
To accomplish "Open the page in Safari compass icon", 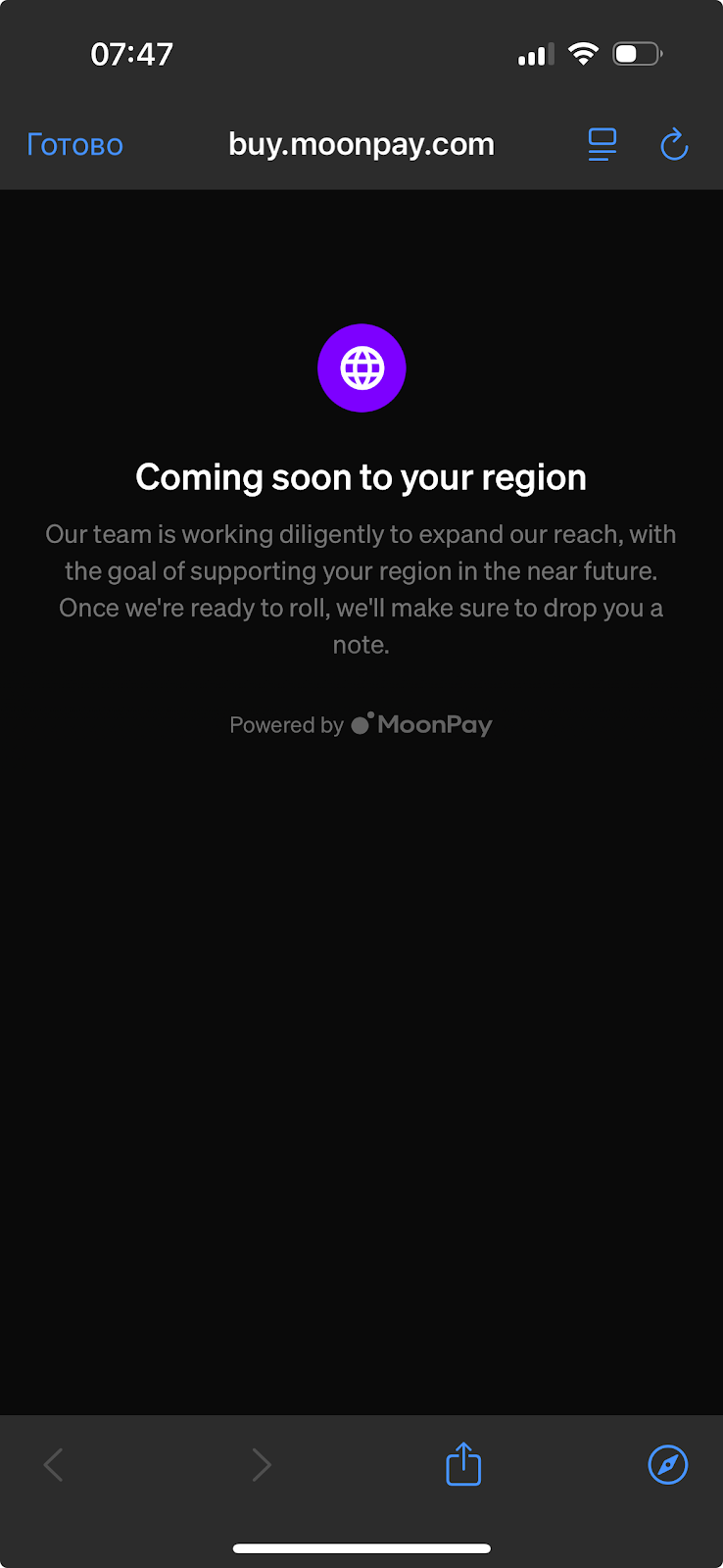I will 668,1464.
